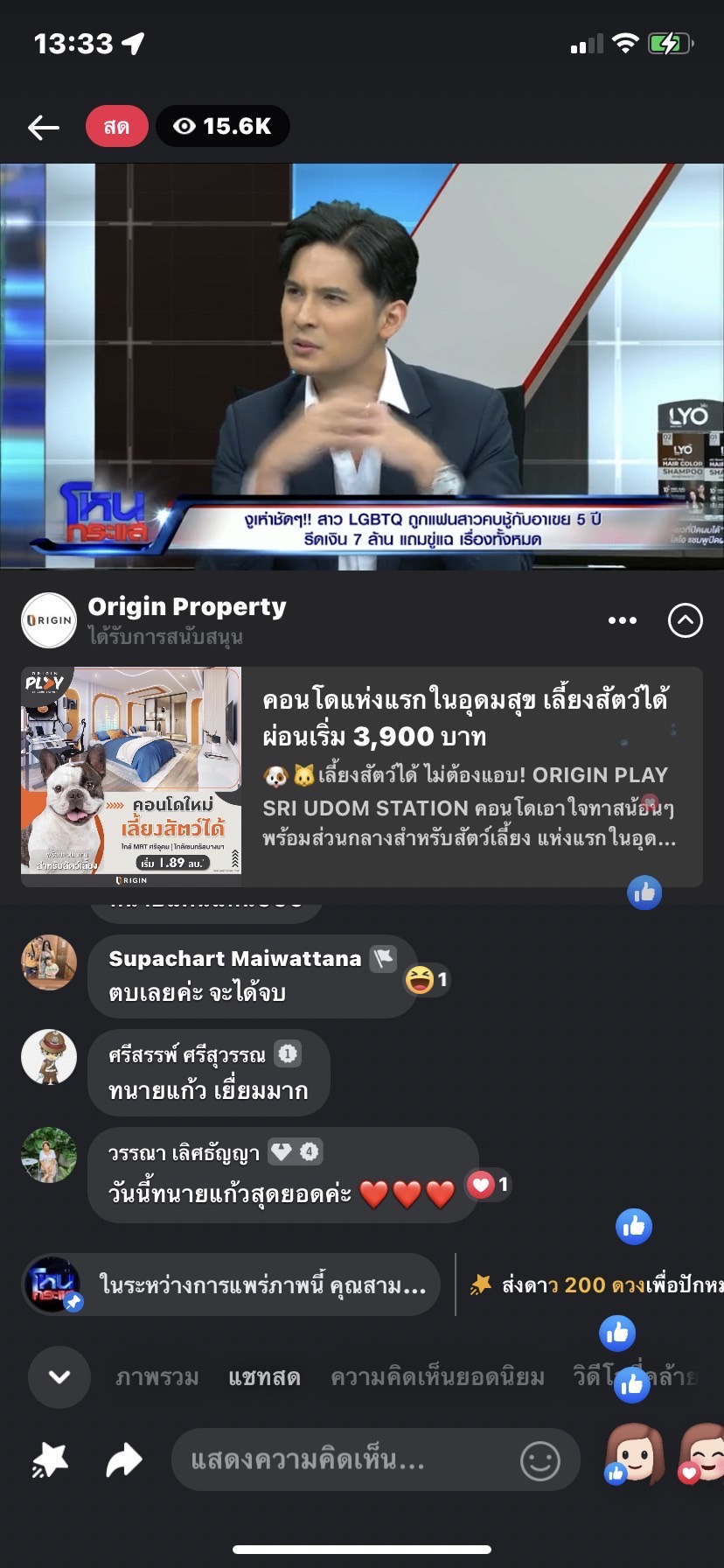View the reaction on วรรณา เลิศธัญญา's comment
724x1568 pixels.
click(x=489, y=1185)
